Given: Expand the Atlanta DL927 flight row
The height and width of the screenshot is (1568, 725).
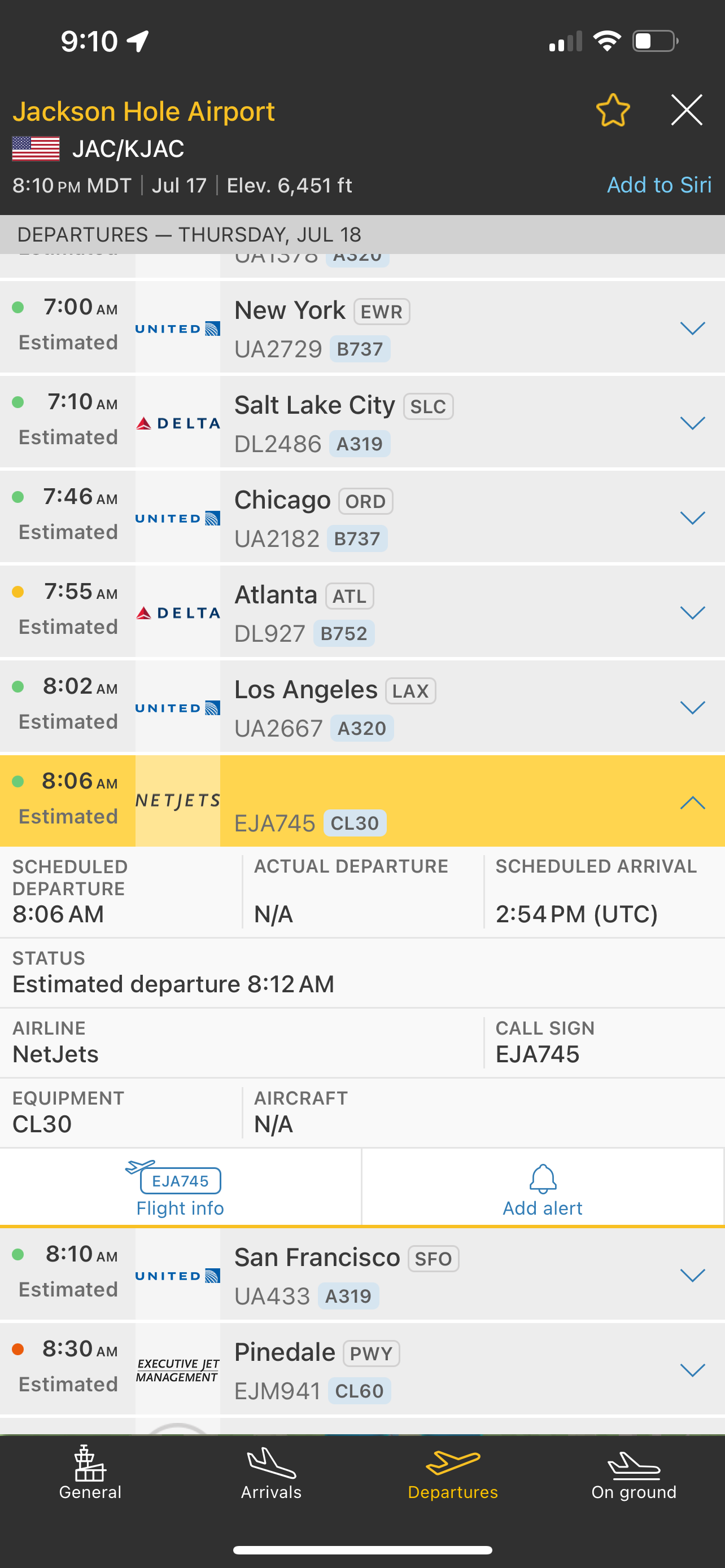Looking at the screenshot, I should pos(692,613).
